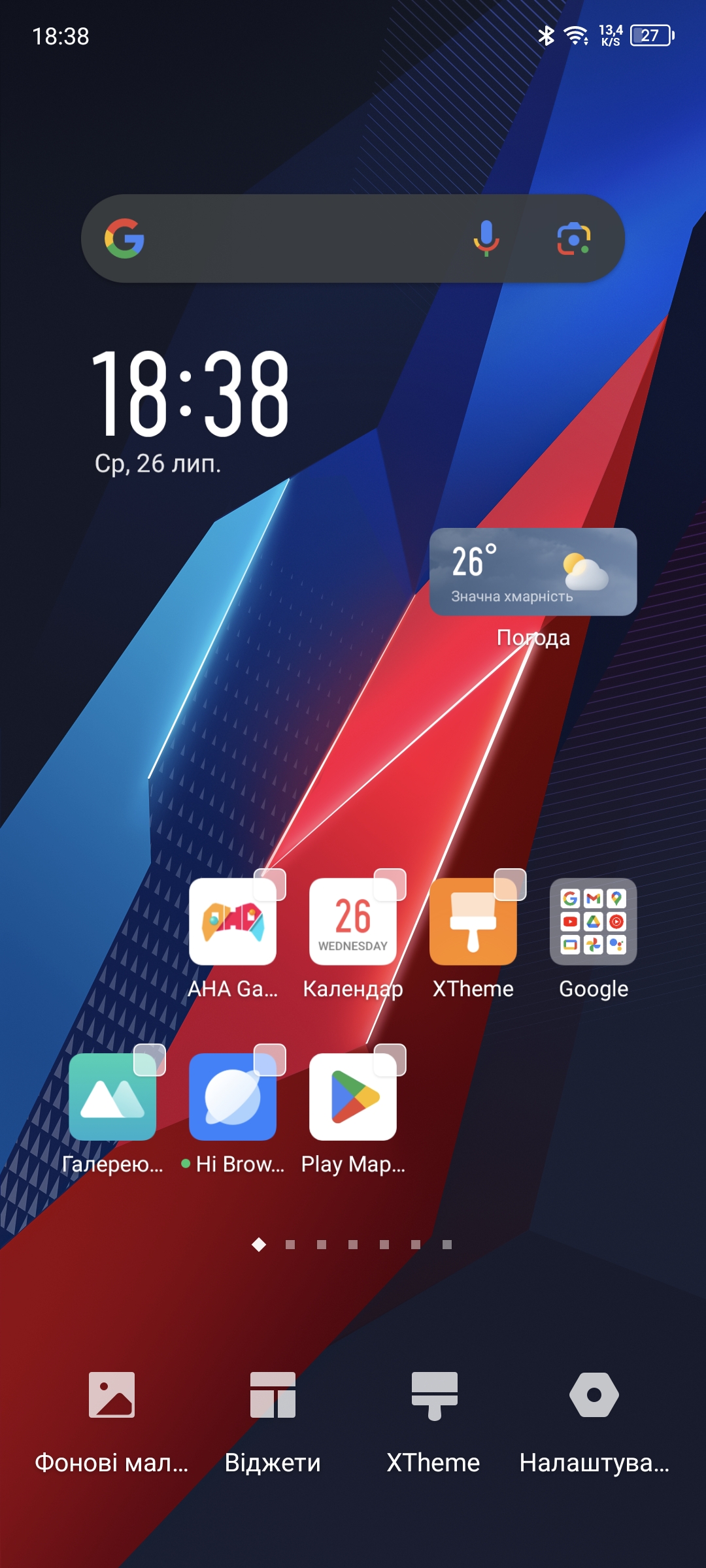Select the checkbox on Календар icon
Screen dimensions: 706x1568
(390, 885)
